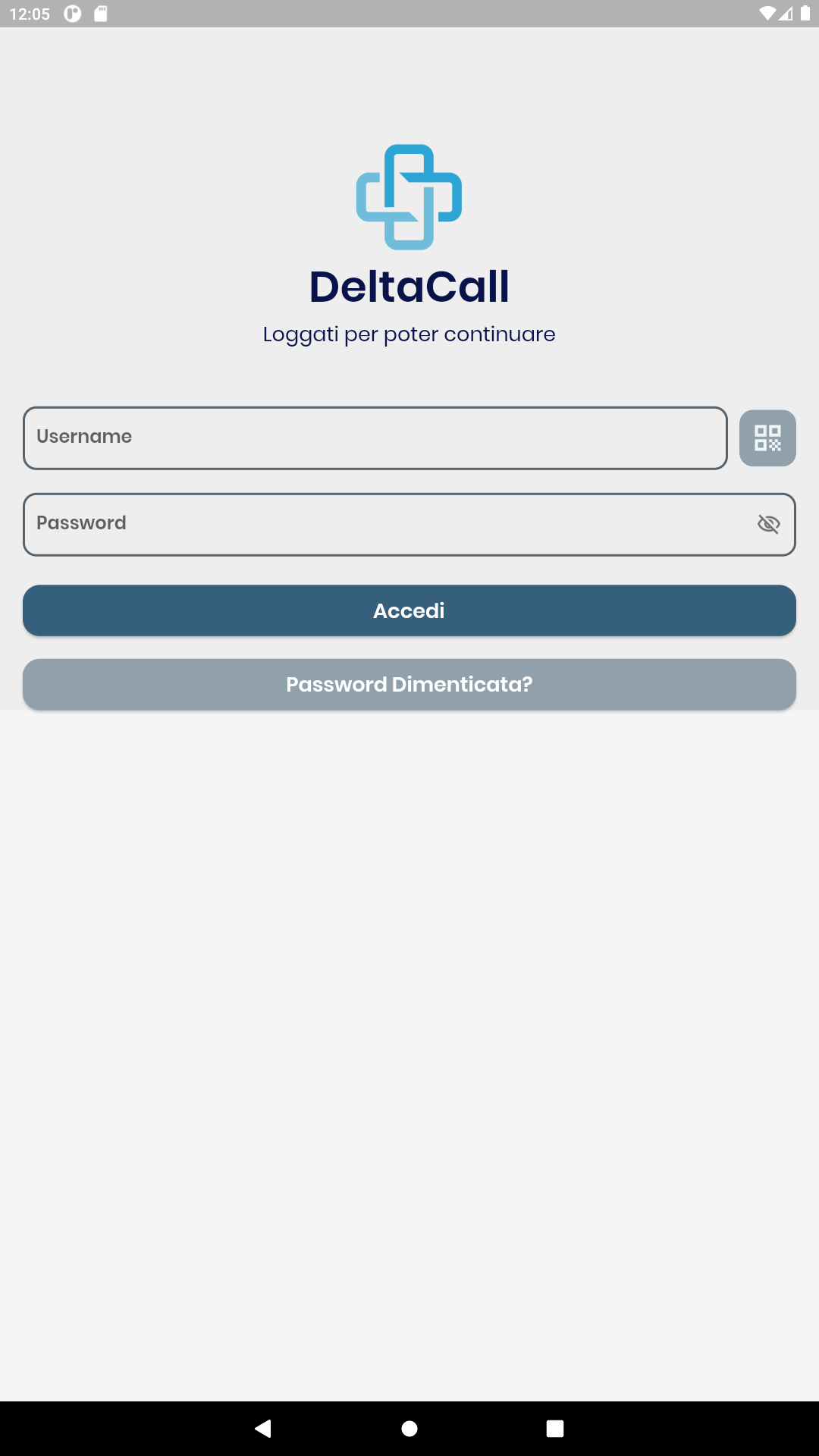Go back with the system back button
This screenshot has height=1456, width=819.
[x=263, y=1429]
